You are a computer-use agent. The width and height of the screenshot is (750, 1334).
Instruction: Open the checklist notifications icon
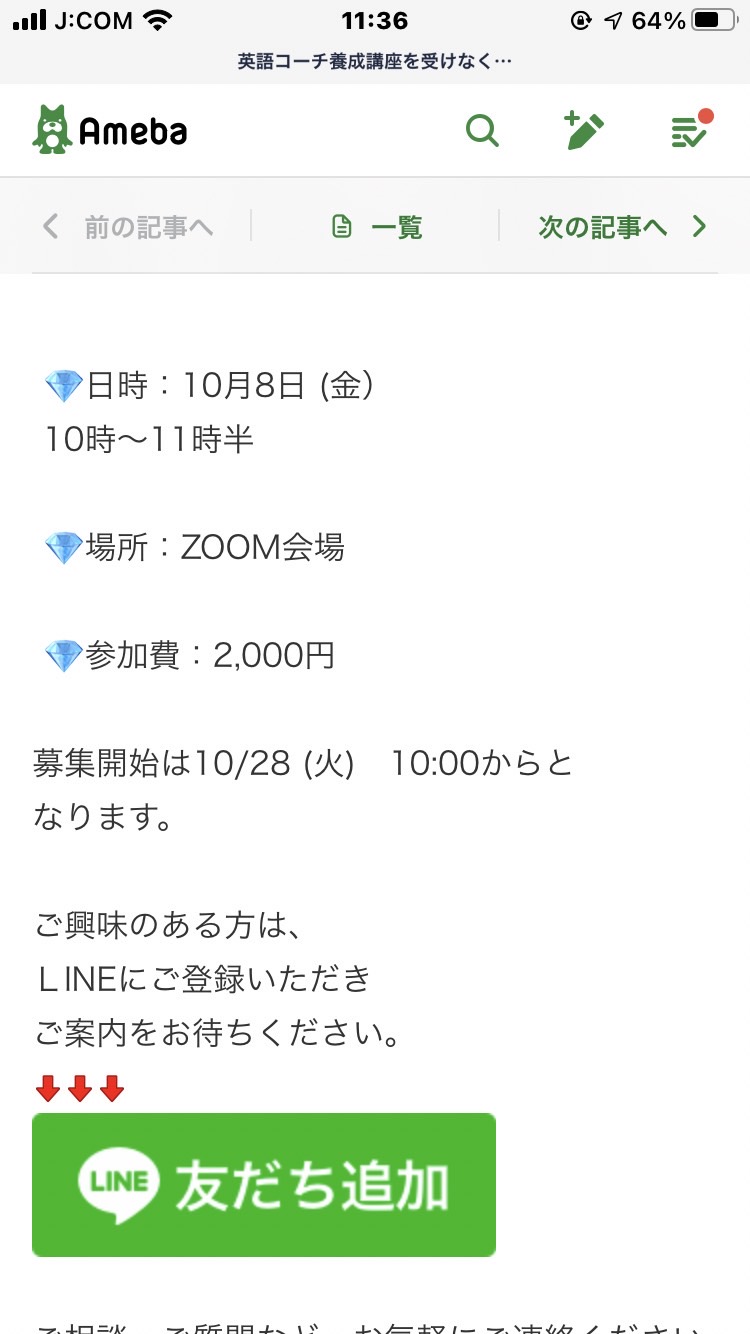690,130
